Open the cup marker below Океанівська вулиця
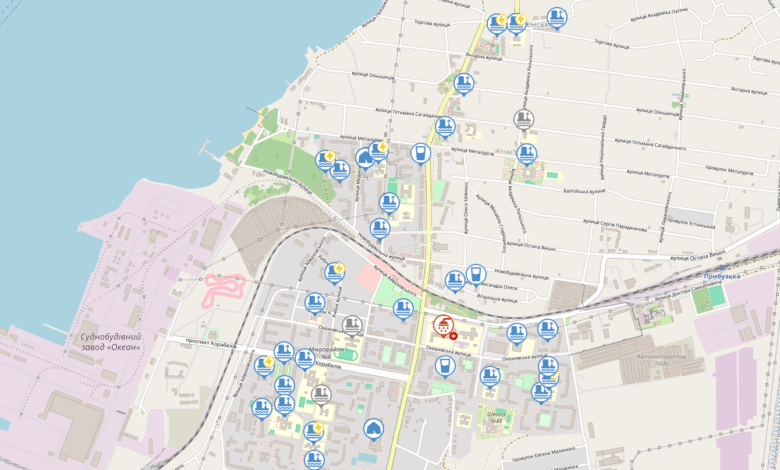The image size is (780, 470). point(445,366)
